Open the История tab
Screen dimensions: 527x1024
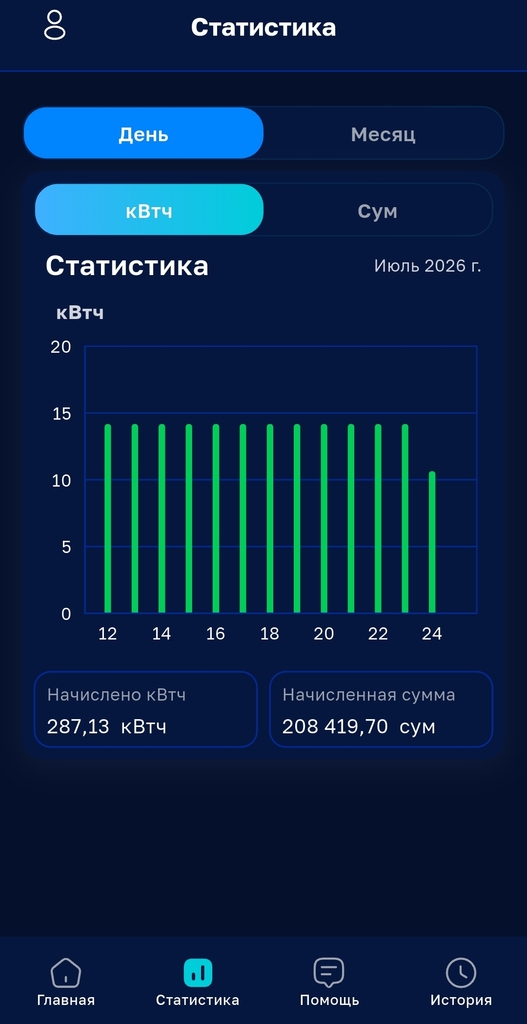point(461,982)
